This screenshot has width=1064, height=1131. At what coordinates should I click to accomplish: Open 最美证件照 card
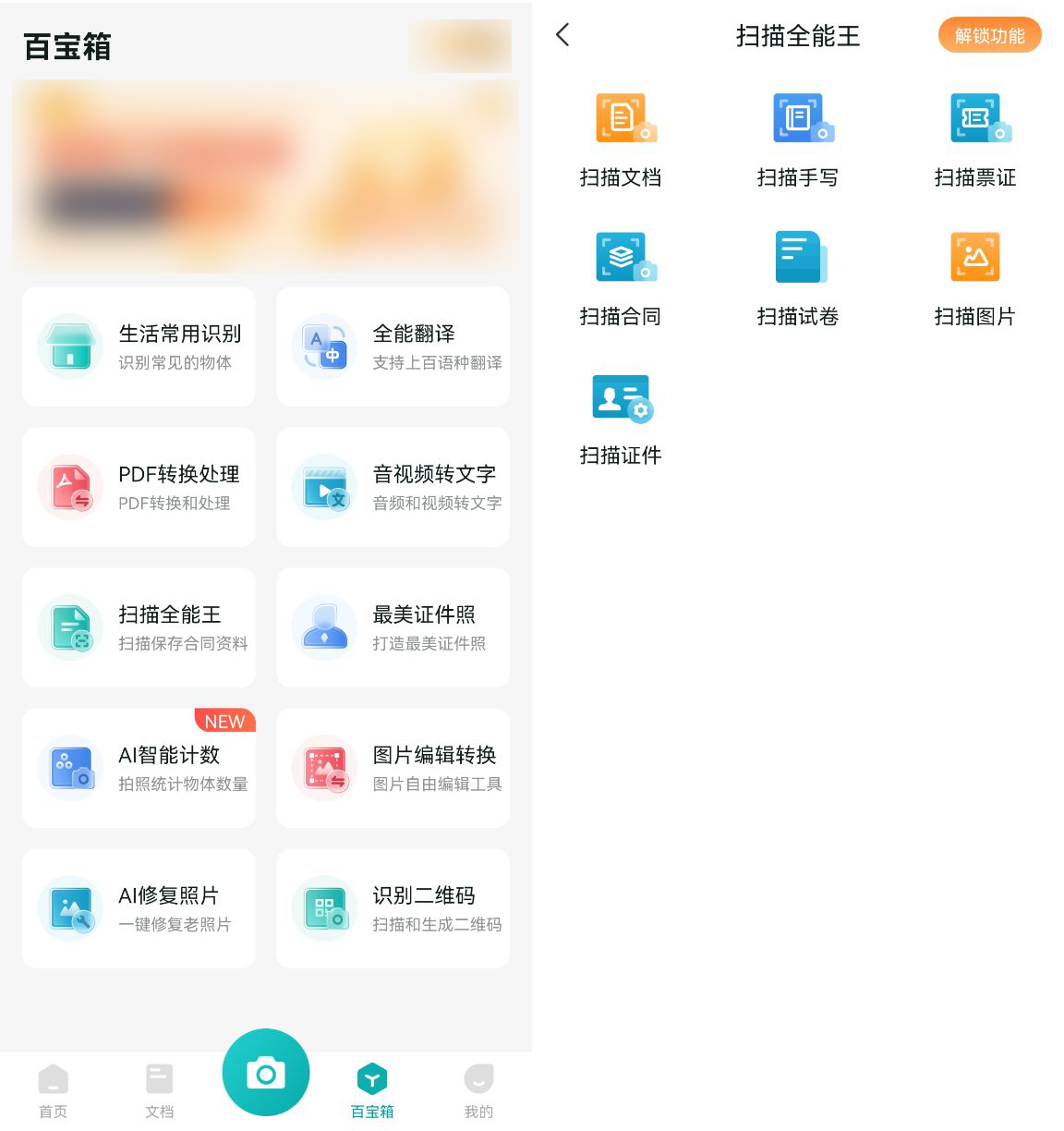coord(393,627)
